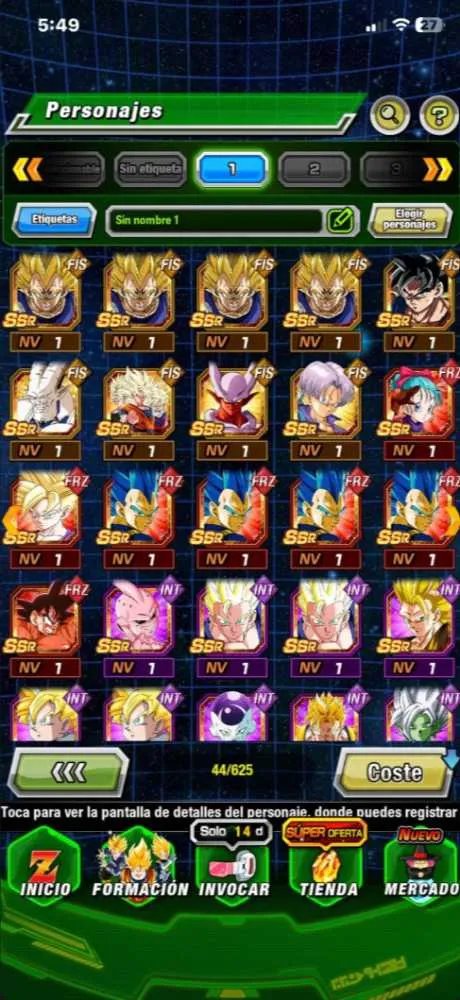Image resolution: width=460 pixels, height=1000 pixels.
Task: Go to the Inicio tab
Action: pos(43,865)
